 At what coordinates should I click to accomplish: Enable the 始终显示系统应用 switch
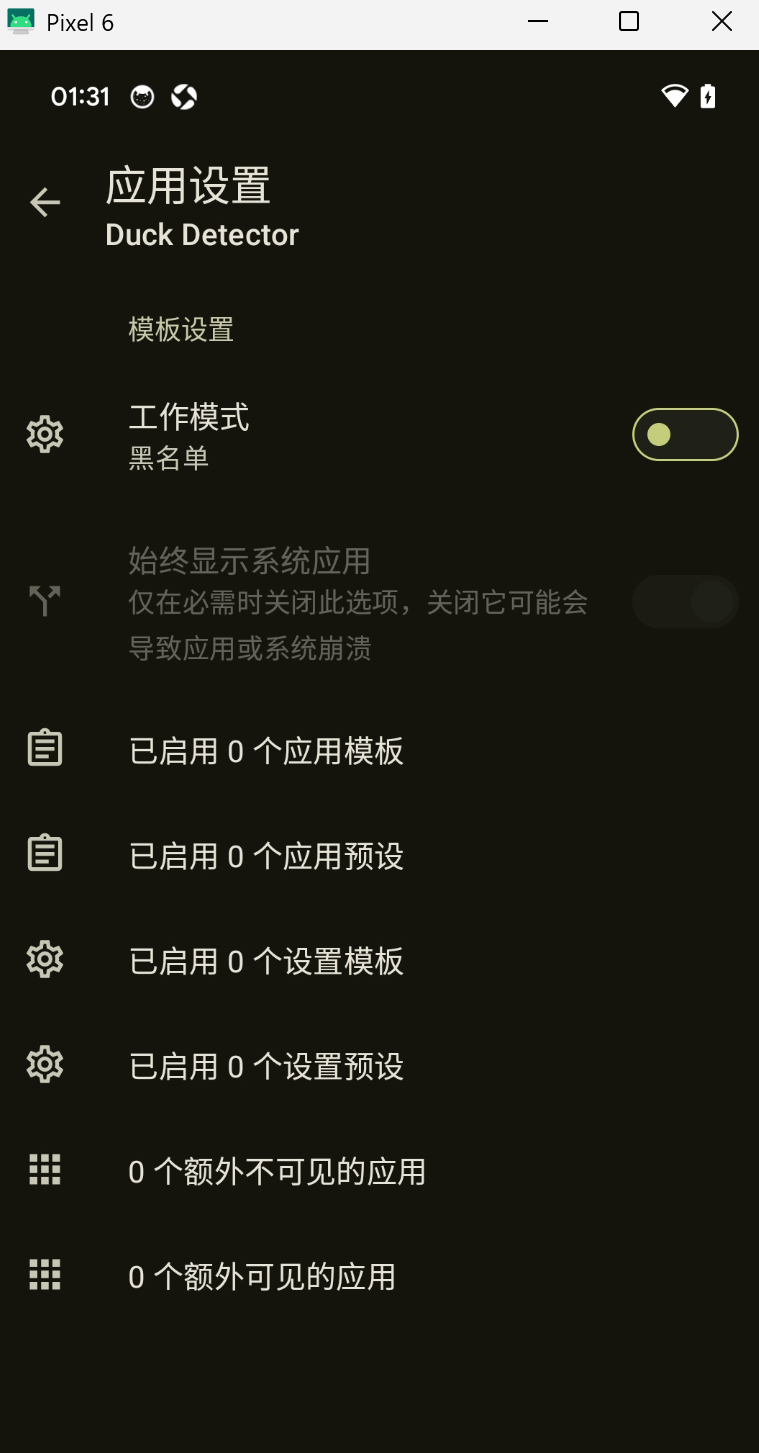click(x=686, y=601)
